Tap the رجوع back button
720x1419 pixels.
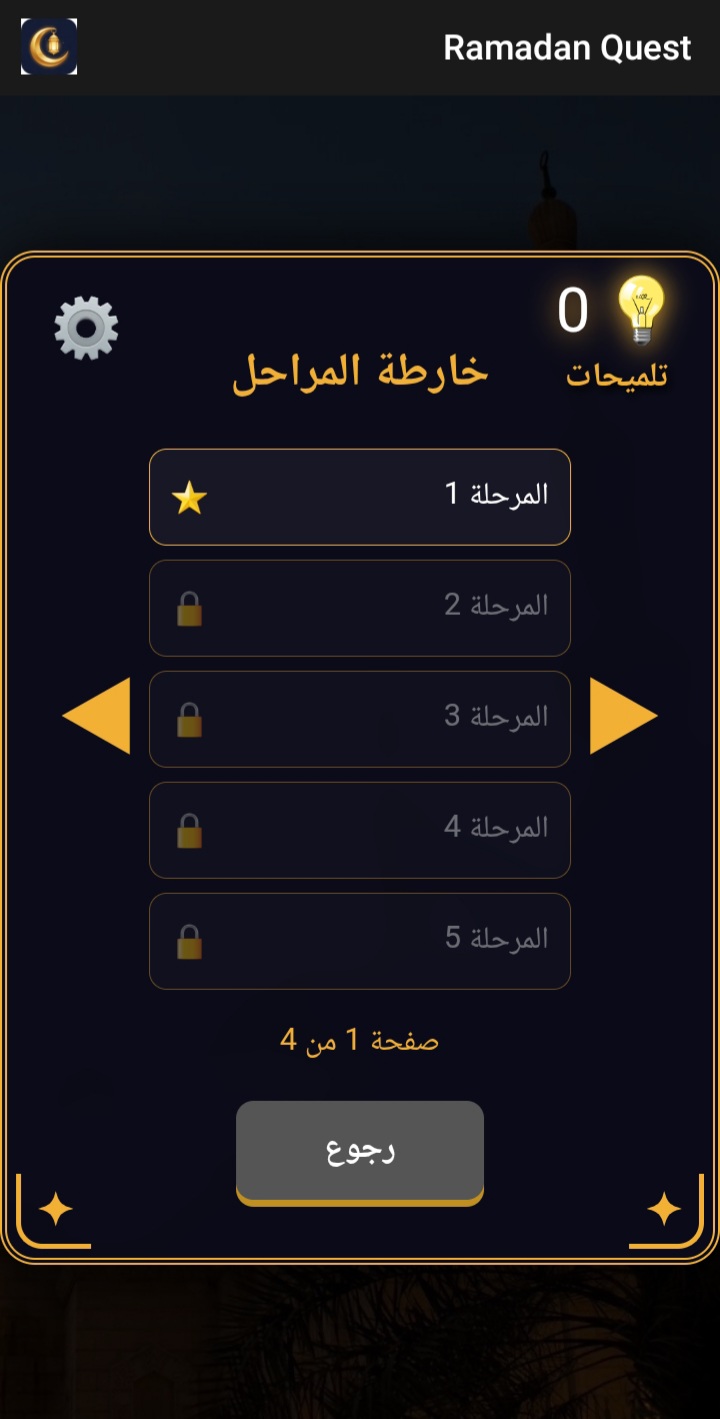360,1151
